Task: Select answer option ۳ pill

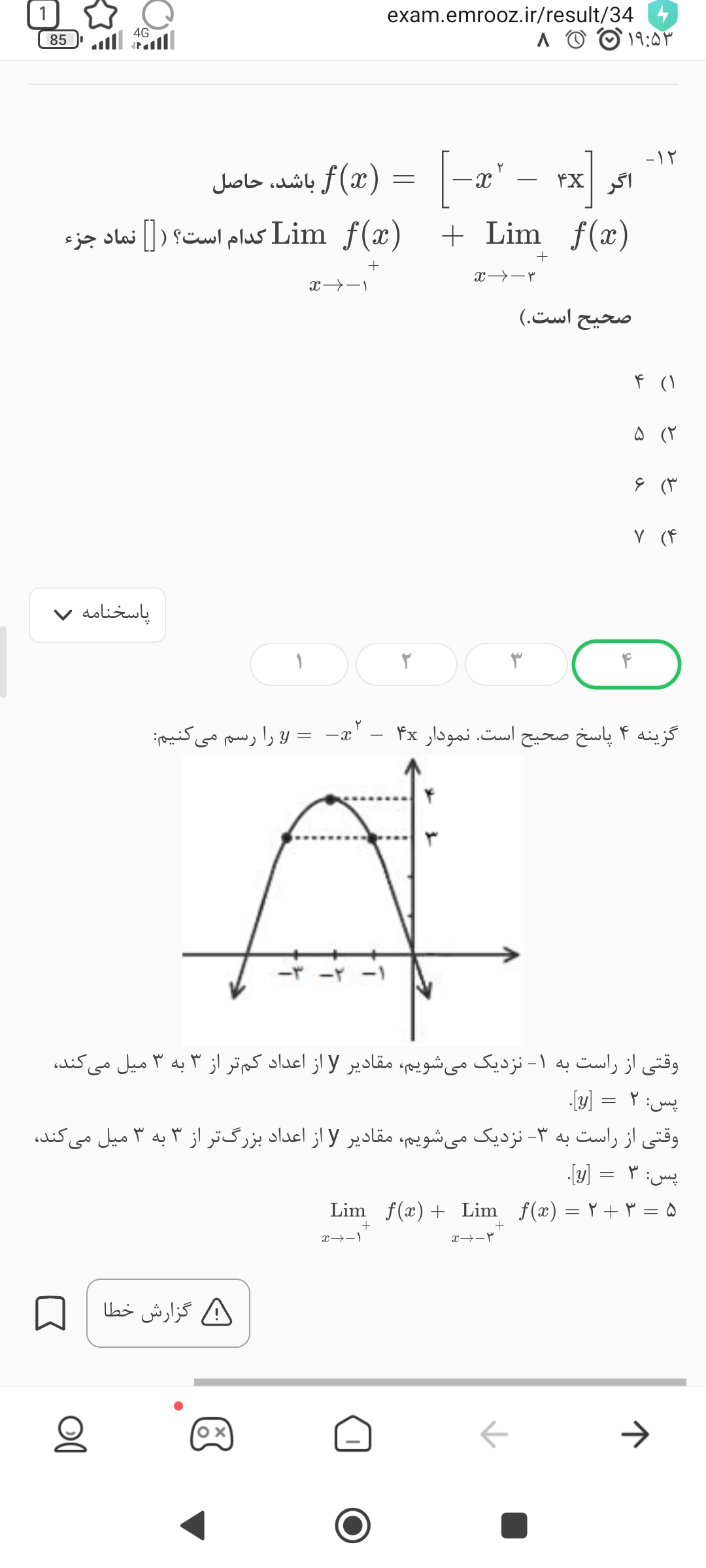Action: point(516,664)
